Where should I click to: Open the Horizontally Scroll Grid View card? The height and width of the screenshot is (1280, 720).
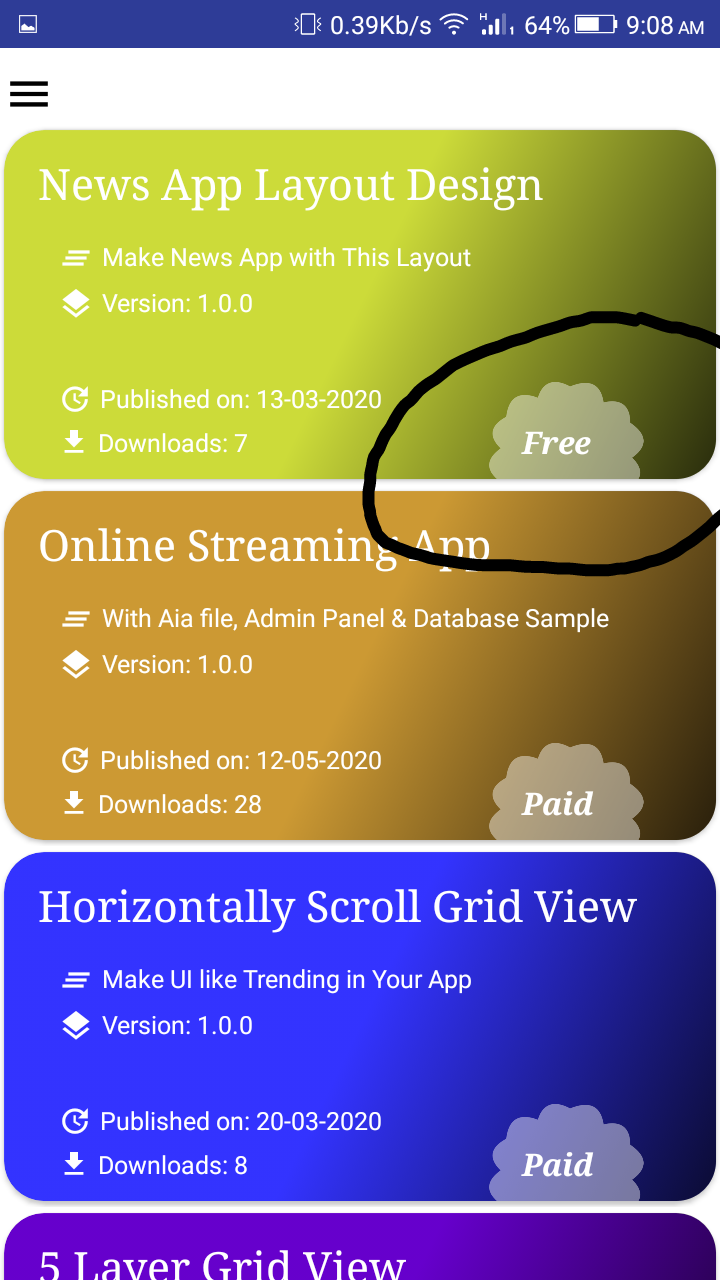[360, 1026]
